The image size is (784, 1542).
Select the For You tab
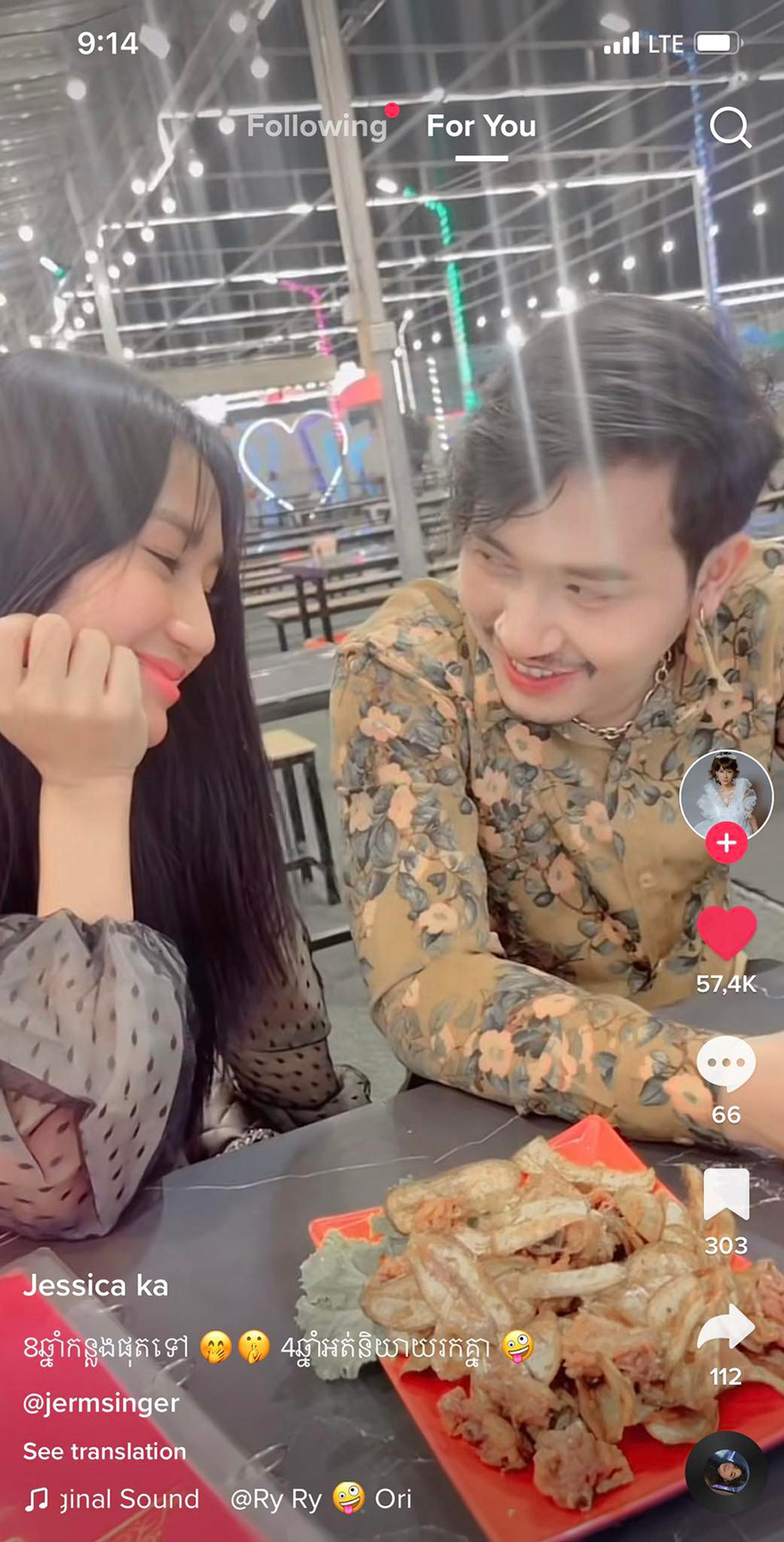coord(481,126)
